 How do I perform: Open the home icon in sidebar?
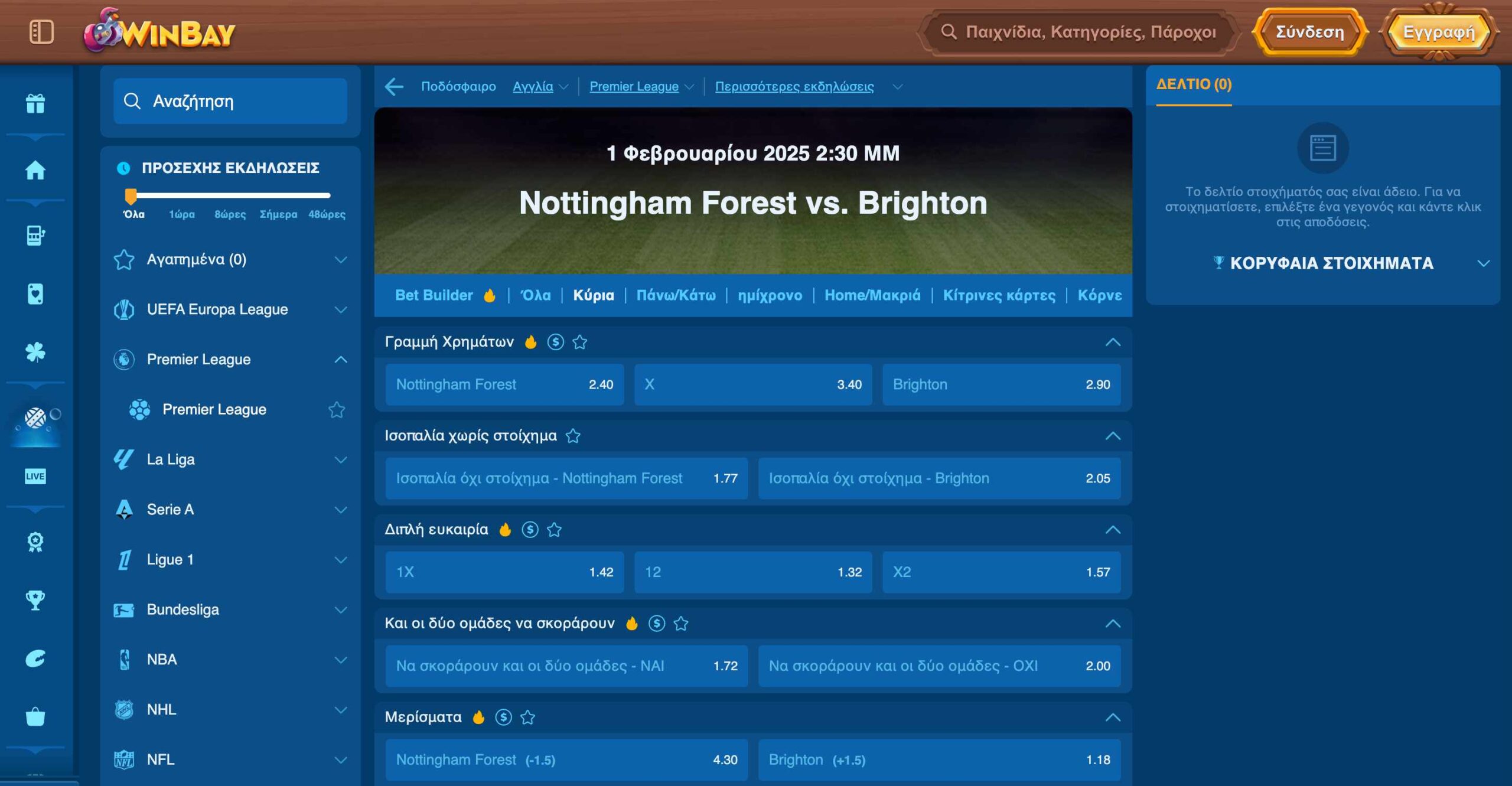click(x=35, y=170)
